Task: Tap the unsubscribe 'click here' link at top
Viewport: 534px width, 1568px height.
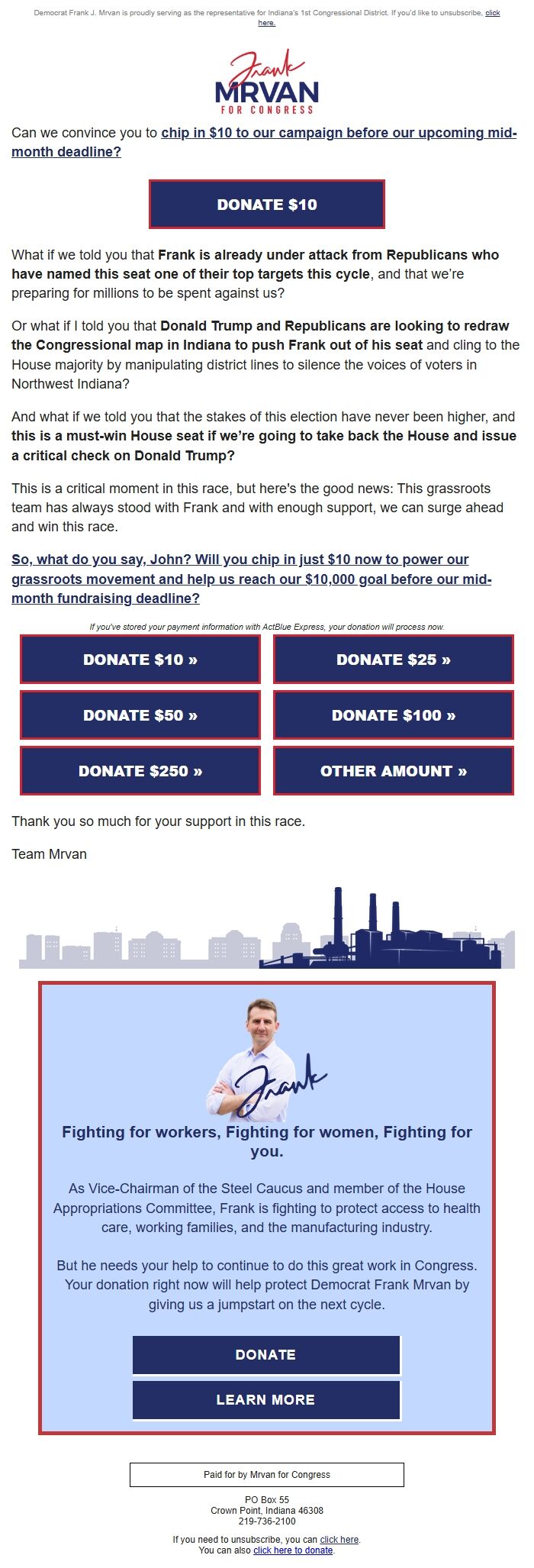Action: pos(492,14)
